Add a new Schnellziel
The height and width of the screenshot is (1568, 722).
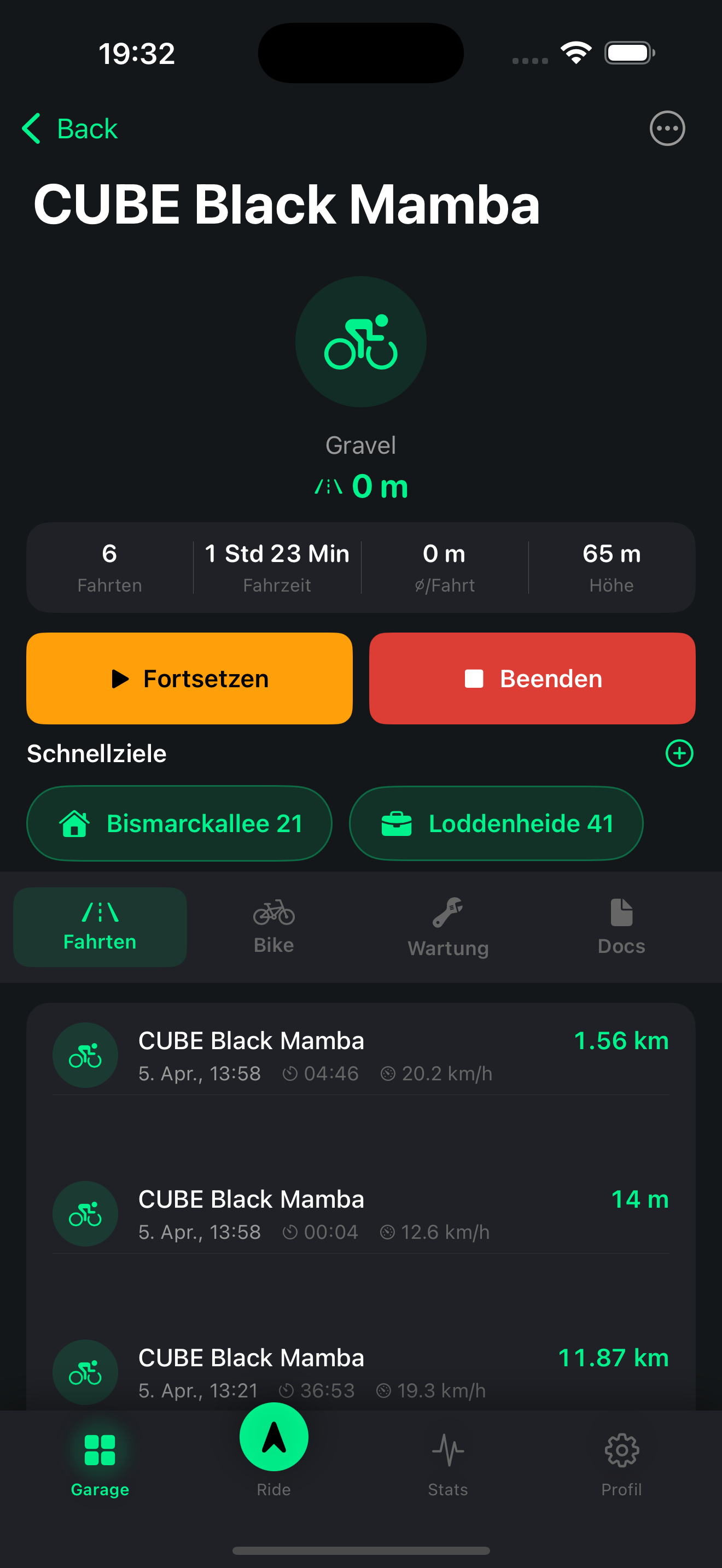pyautogui.click(x=679, y=753)
